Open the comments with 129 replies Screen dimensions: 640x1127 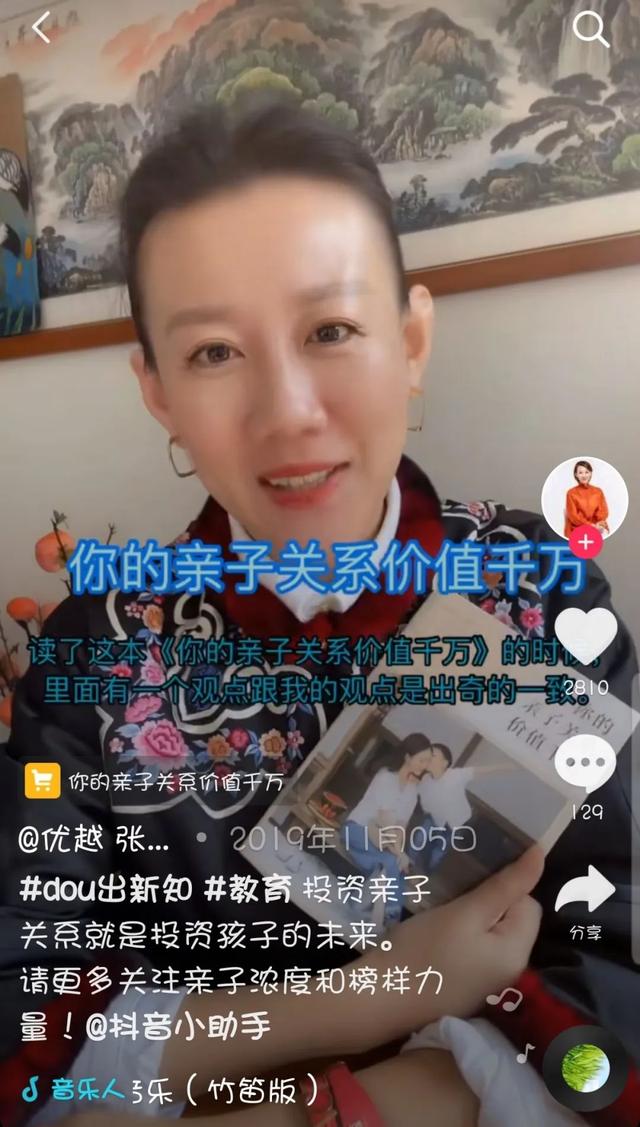coord(585,765)
